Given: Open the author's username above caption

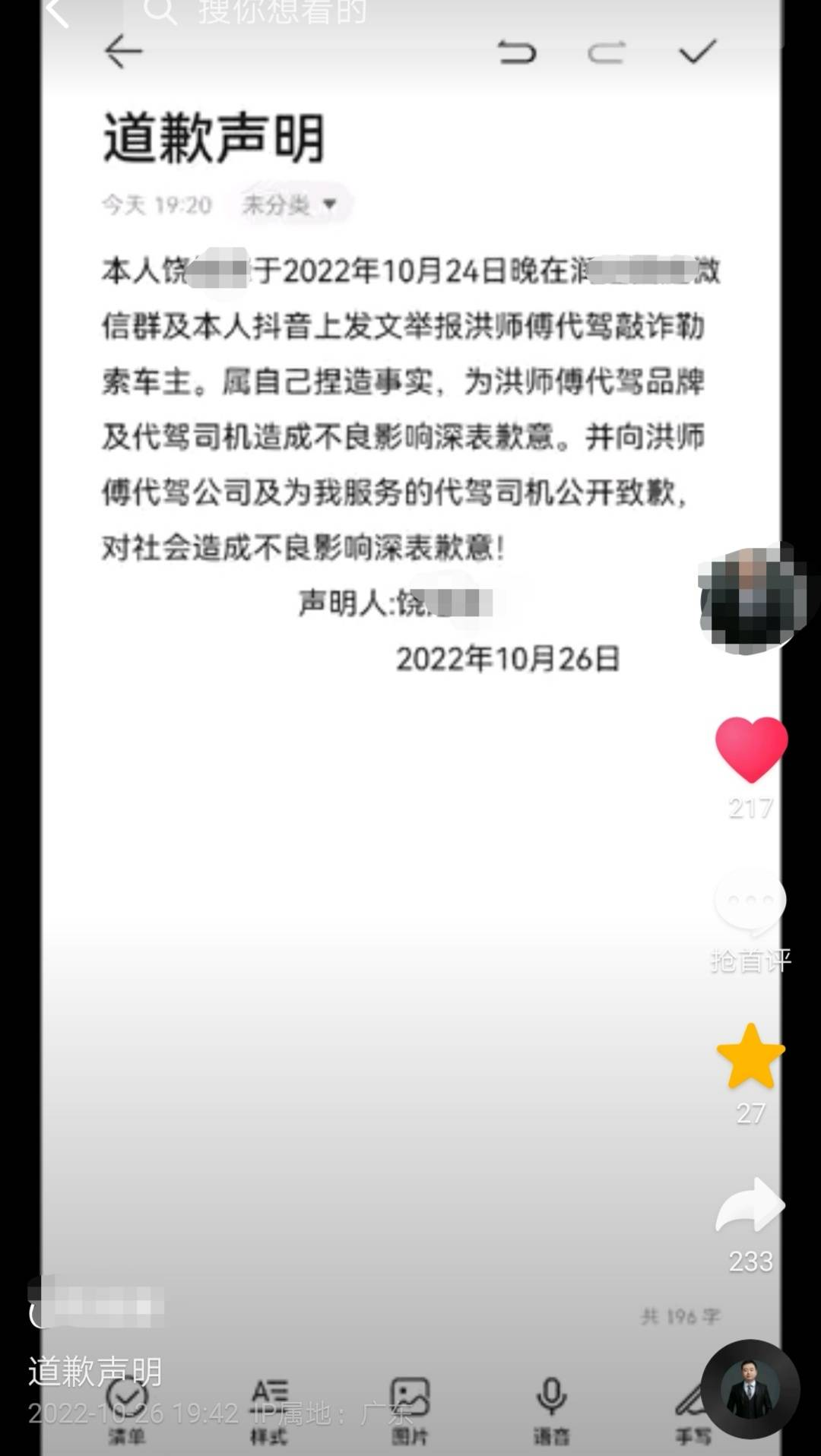Looking at the screenshot, I should coord(97,1307).
